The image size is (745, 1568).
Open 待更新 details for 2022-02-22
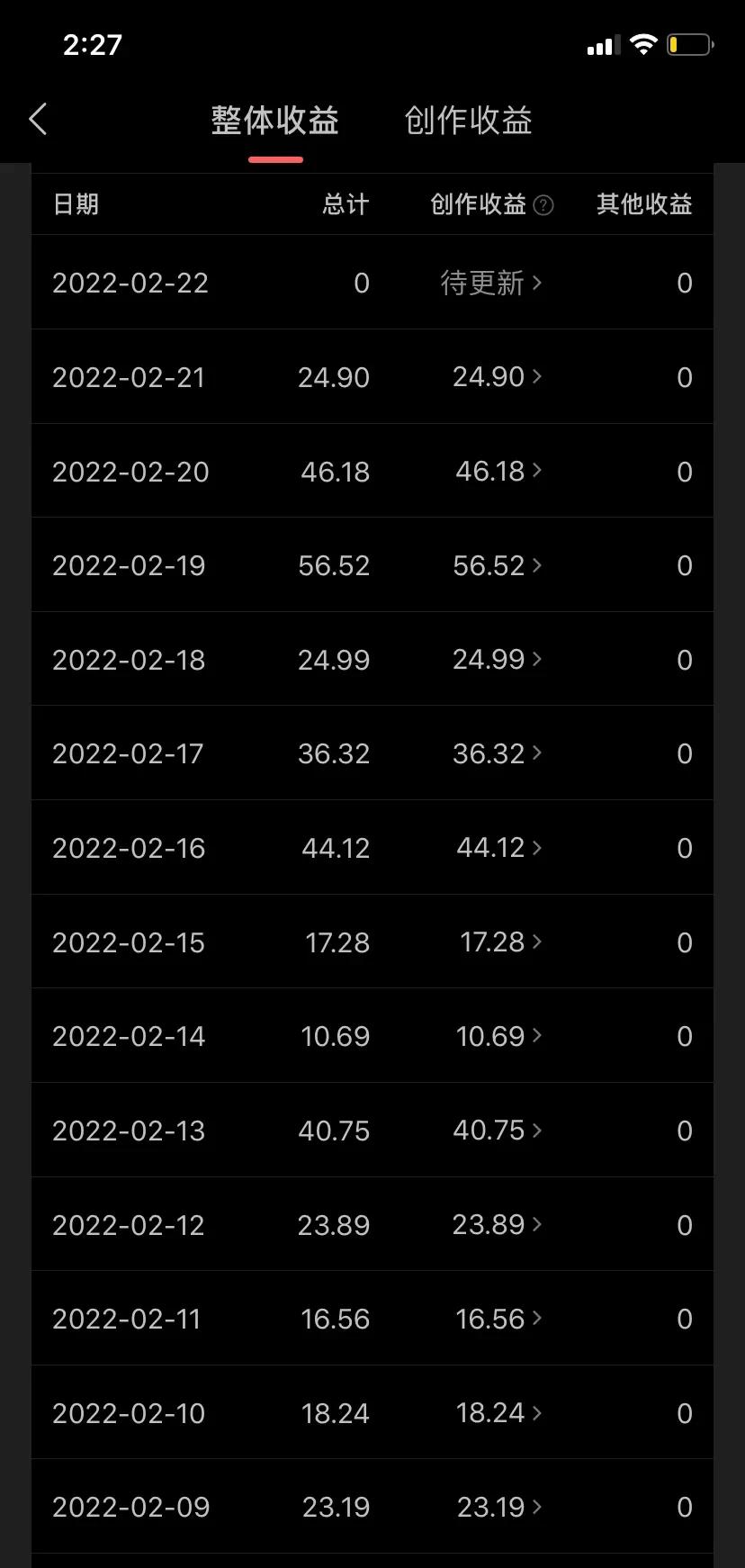coord(491,283)
